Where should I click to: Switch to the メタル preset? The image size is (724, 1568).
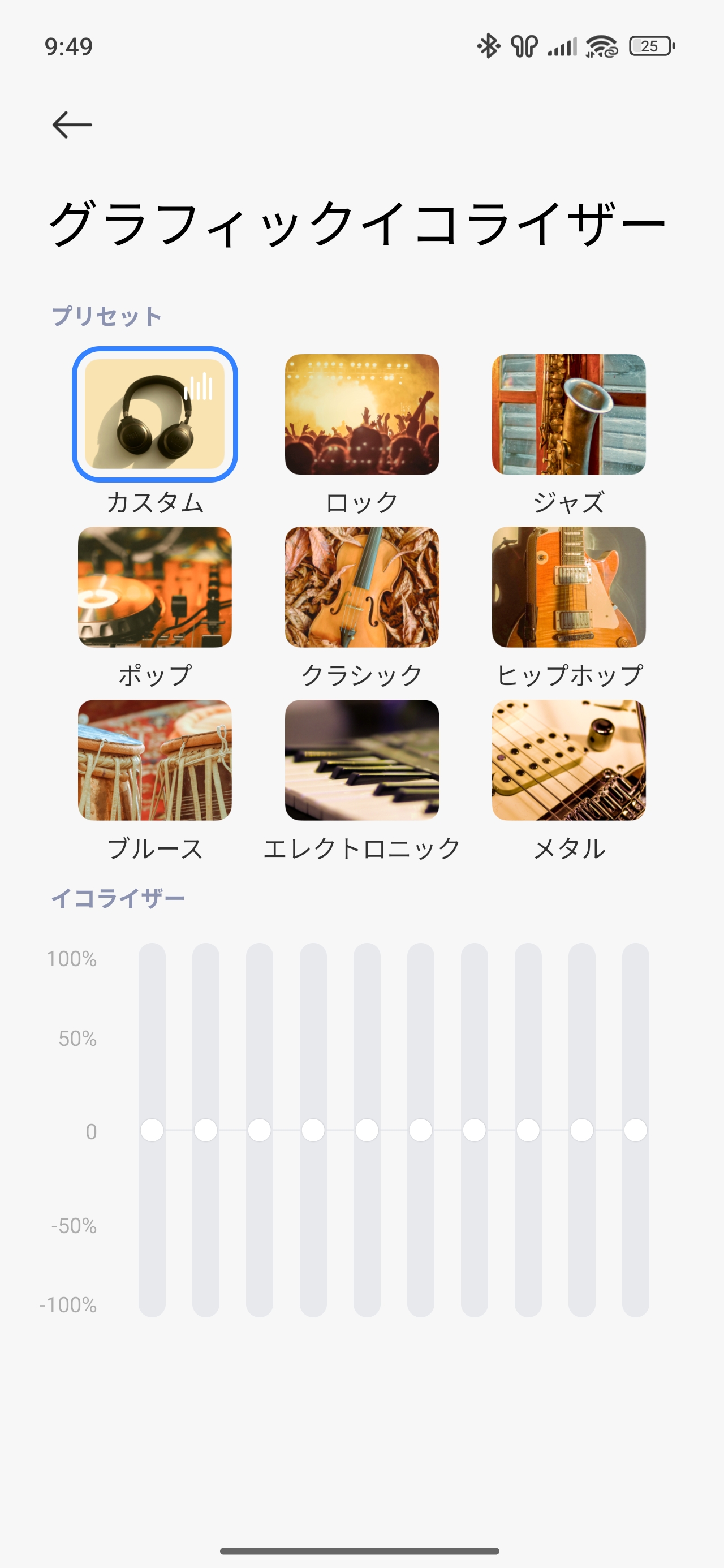coord(568,760)
